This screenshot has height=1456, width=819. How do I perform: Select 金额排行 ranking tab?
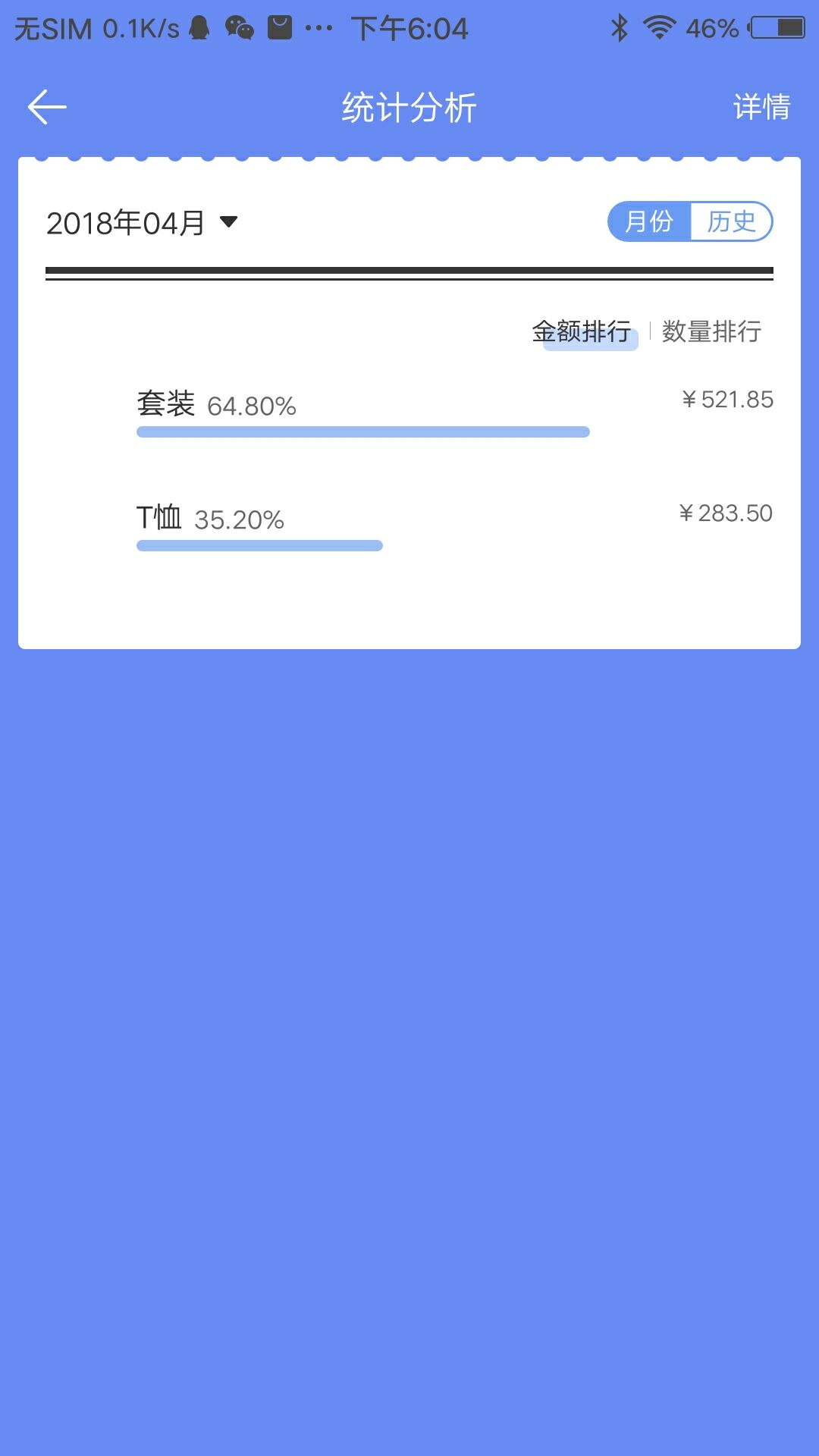582,331
